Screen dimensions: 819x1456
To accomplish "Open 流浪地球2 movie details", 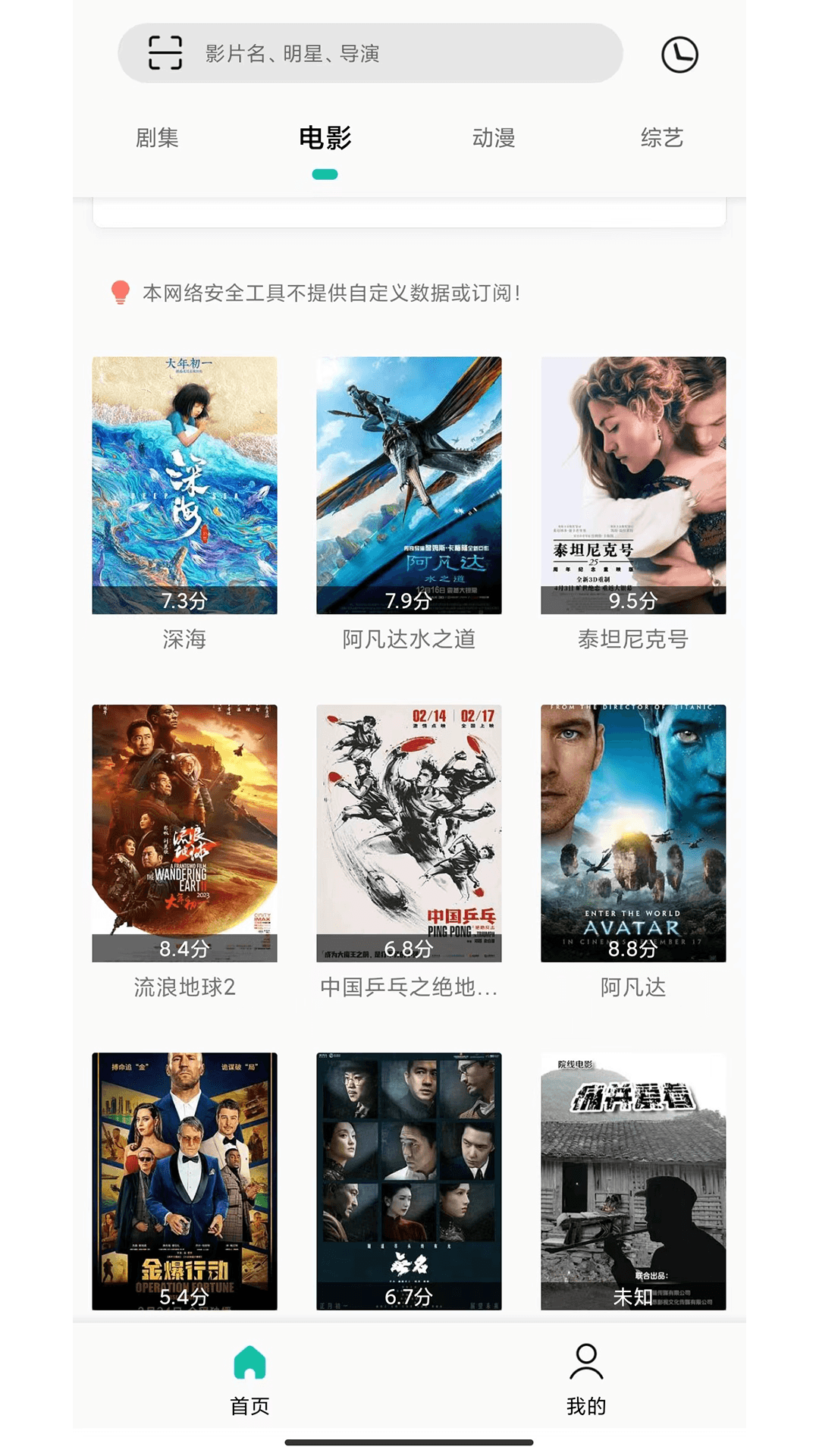I will pyautogui.click(x=184, y=833).
